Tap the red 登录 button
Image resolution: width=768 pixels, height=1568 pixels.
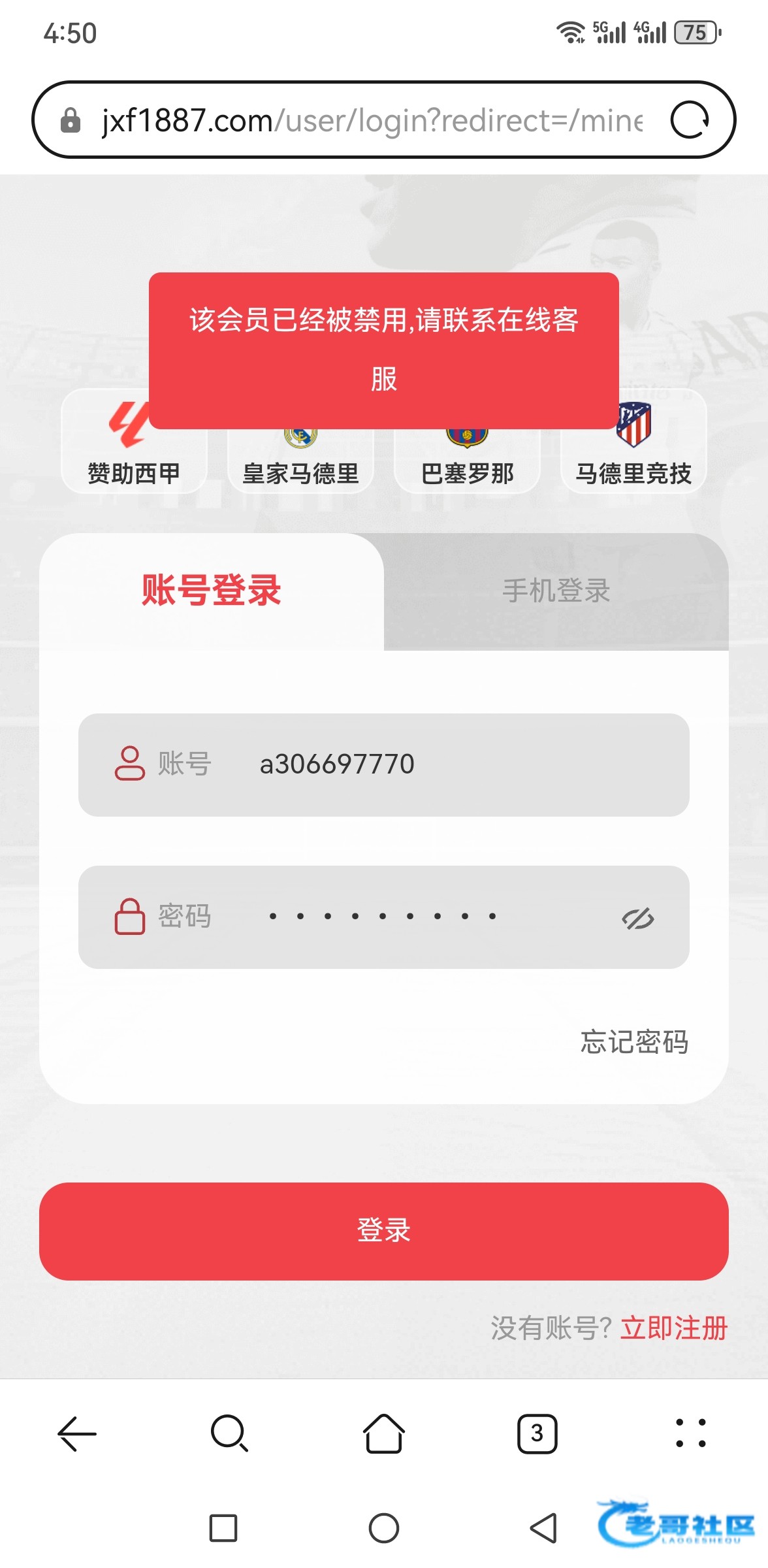(384, 1231)
